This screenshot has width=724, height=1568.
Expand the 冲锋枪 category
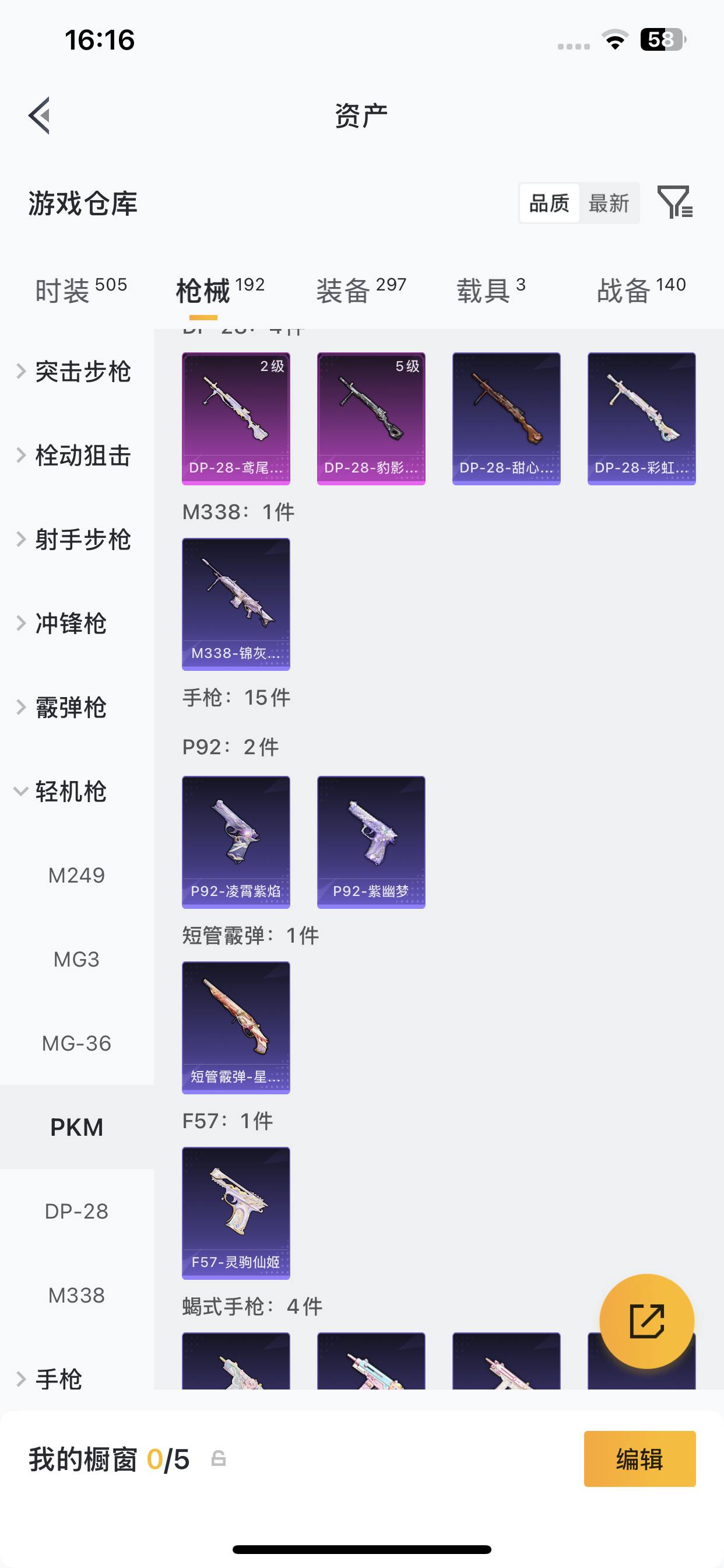(70, 624)
